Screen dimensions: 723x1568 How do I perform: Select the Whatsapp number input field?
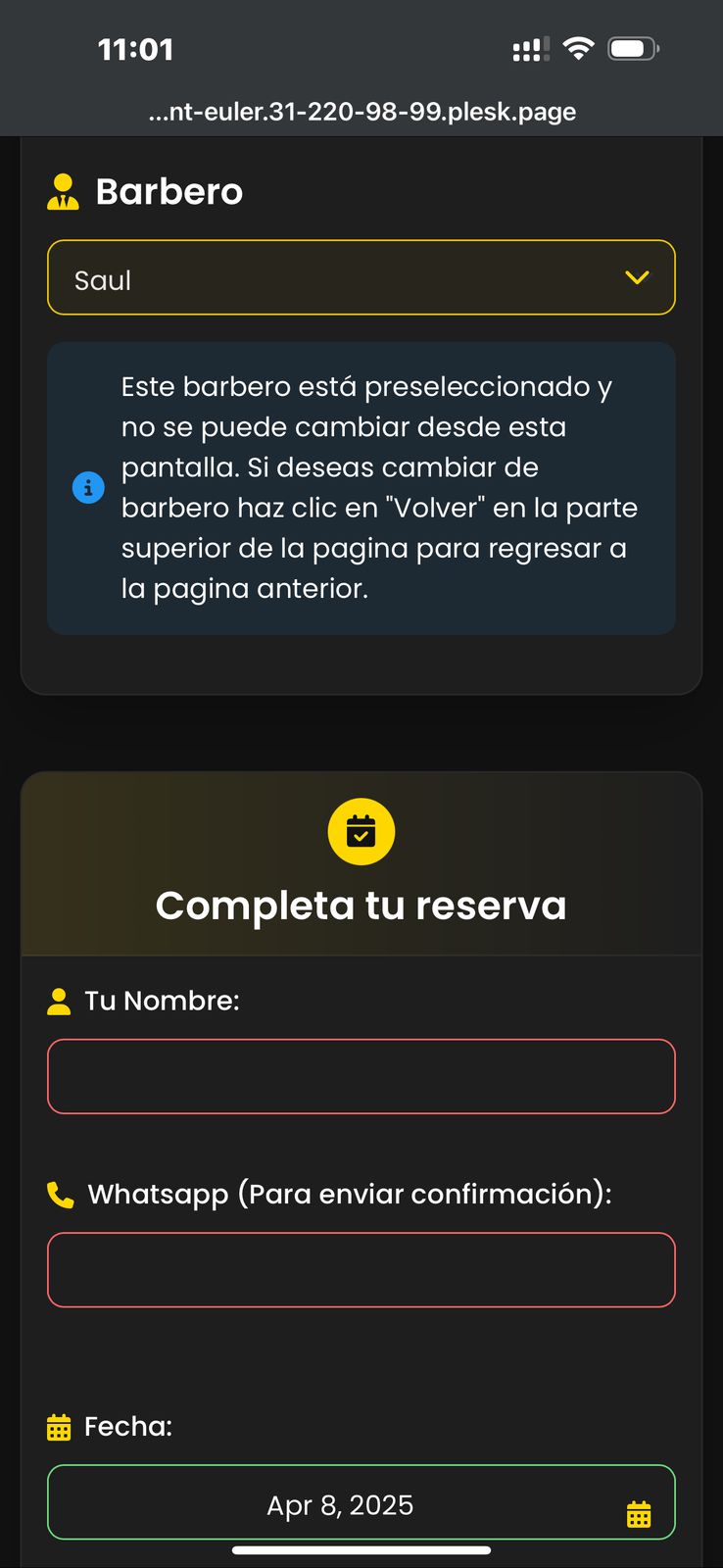[361, 1269]
